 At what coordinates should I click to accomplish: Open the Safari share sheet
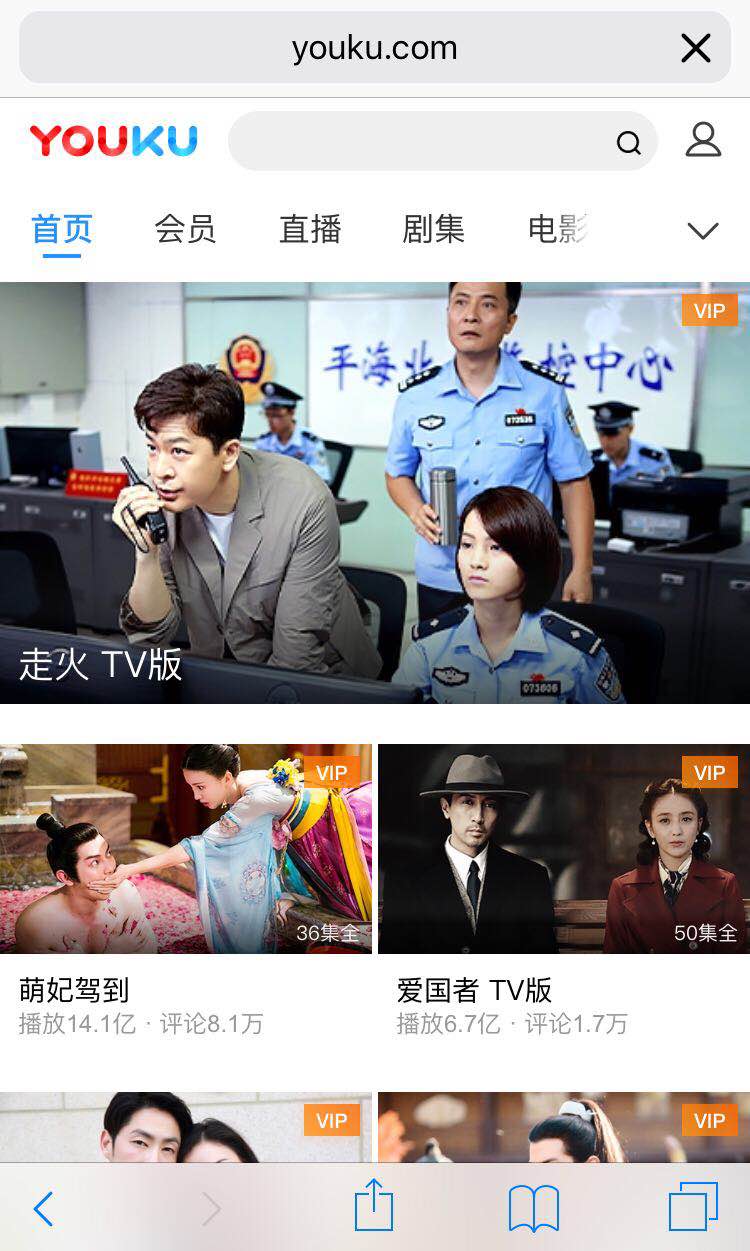point(374,1205)
